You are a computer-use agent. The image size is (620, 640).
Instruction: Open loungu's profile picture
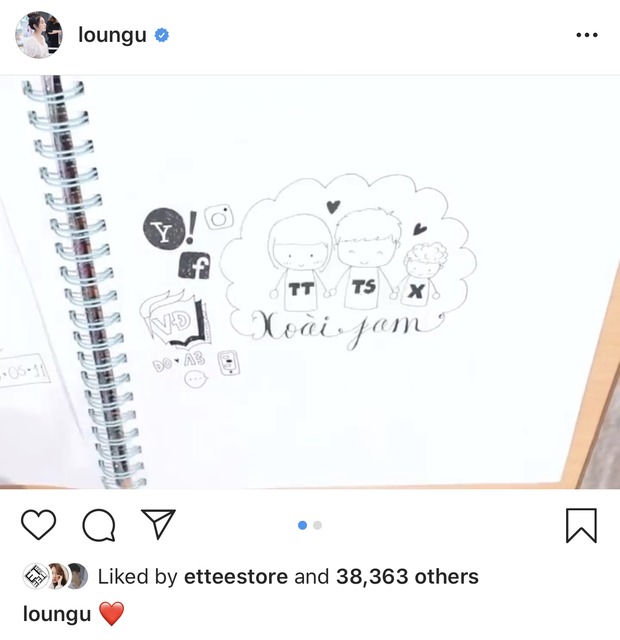click(39, 36)
